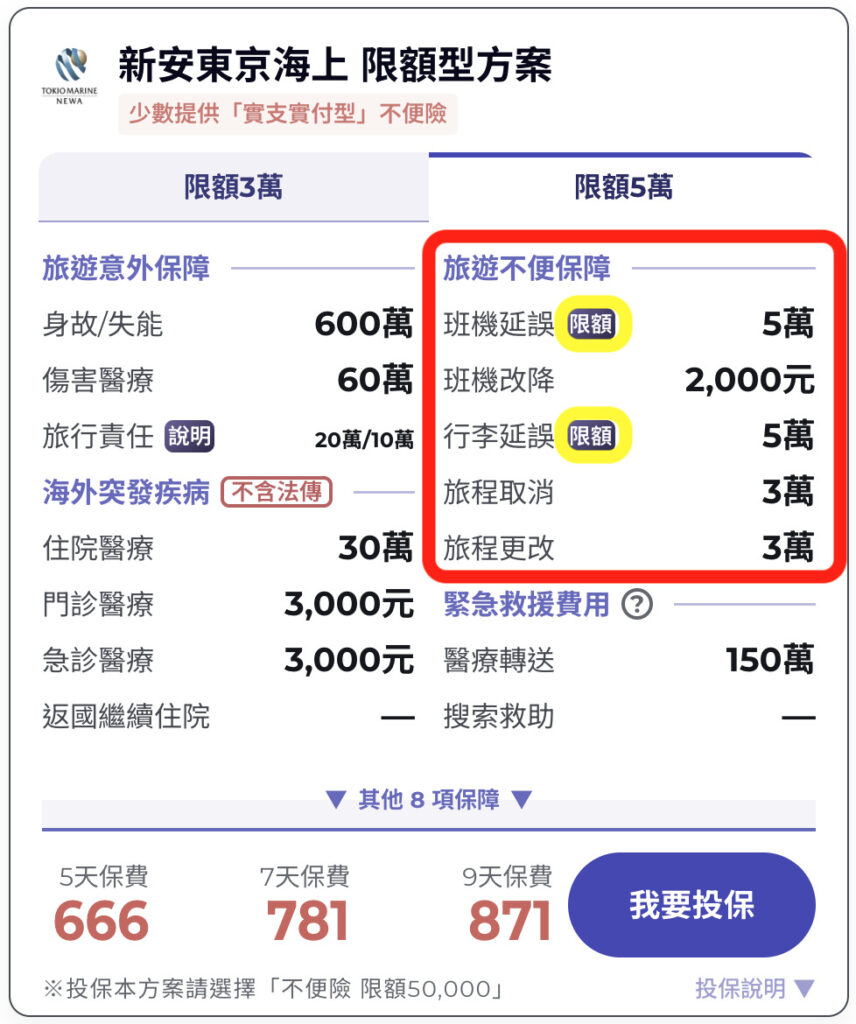Image resolution: width=856 pixels, height=1024 pixels.
Task: Tap the 限額 badge next to 班機延誤
Action: click(592, 324)
